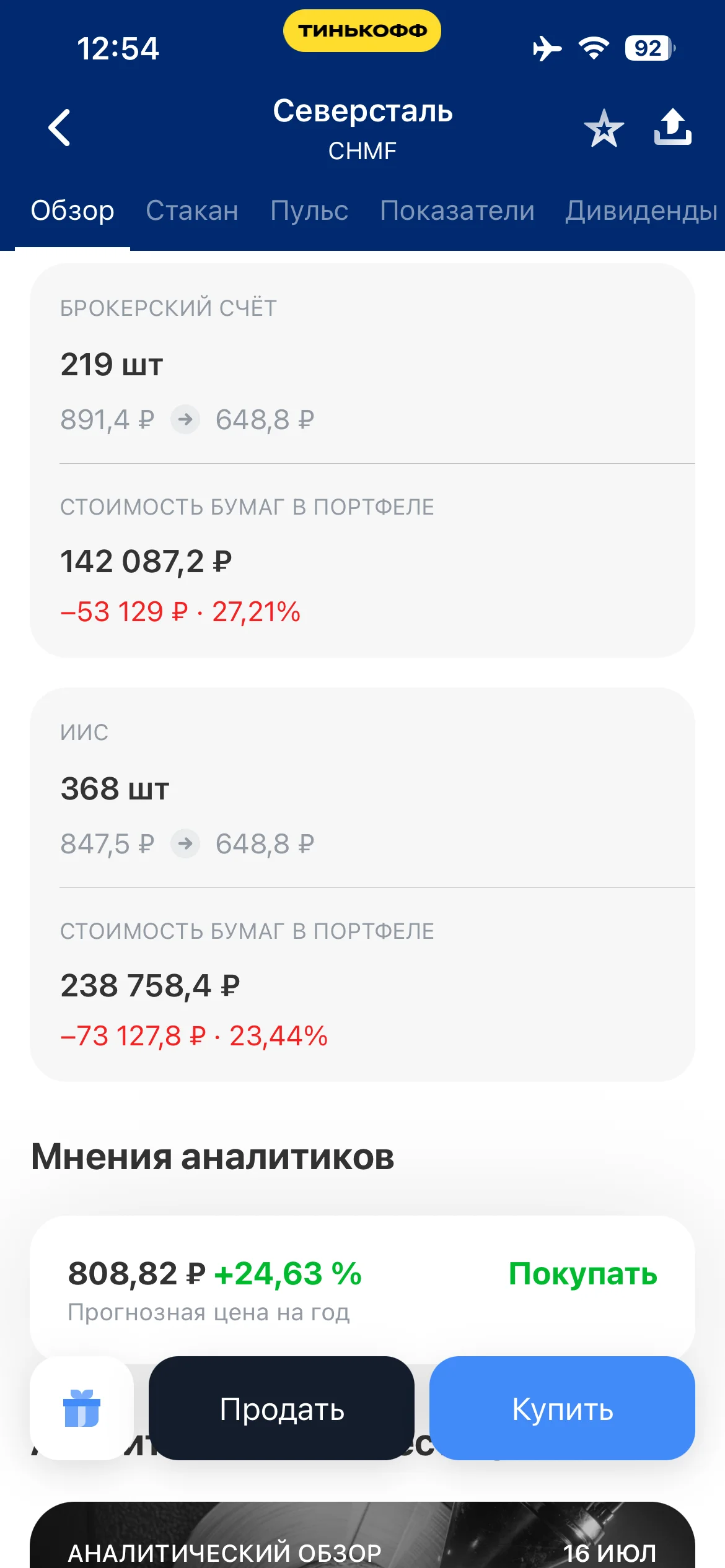Open the analysts' forecast card with Покупать
The width and height of the screenshot is (725, 1568).
362,1287
